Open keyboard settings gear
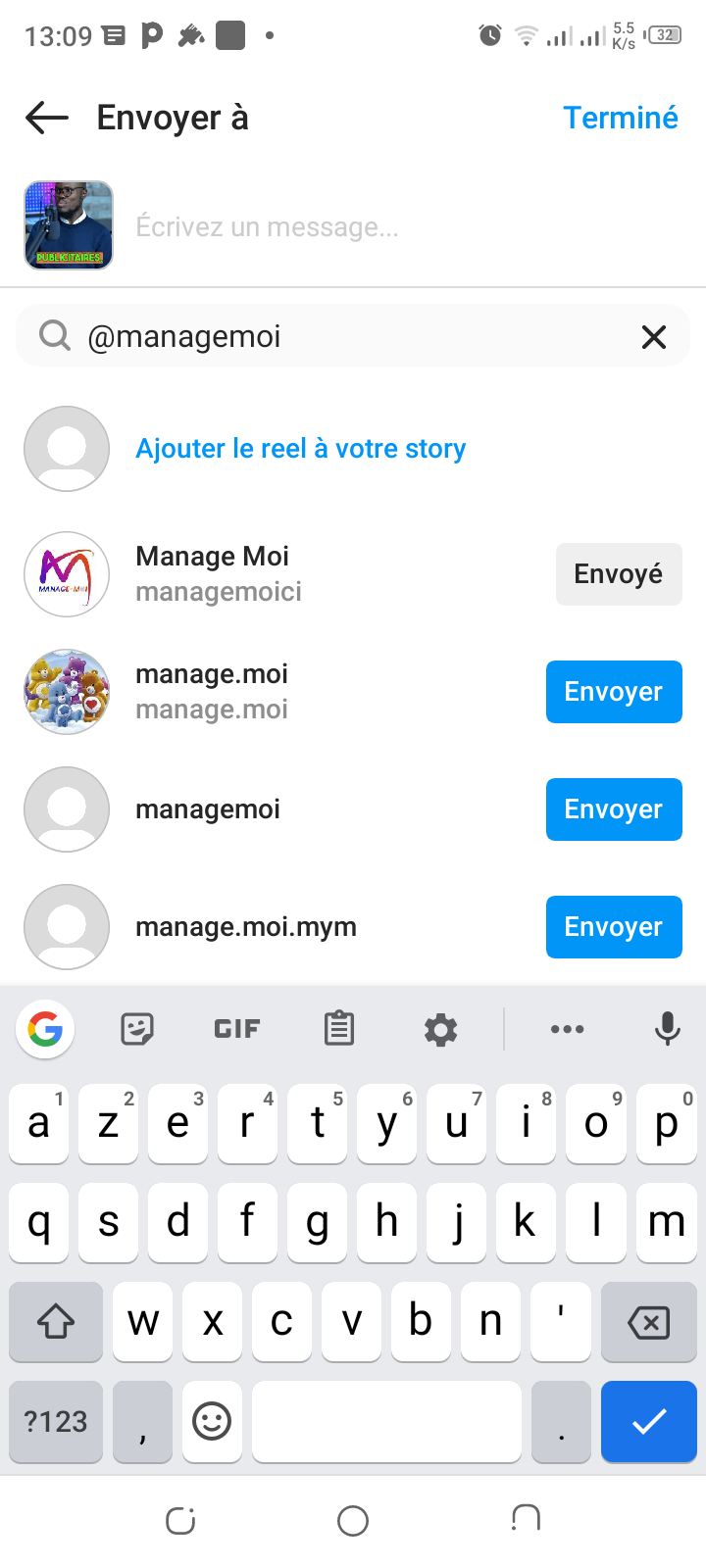Viewport: 706px width, 1568px height. (x=440, y=1029)
